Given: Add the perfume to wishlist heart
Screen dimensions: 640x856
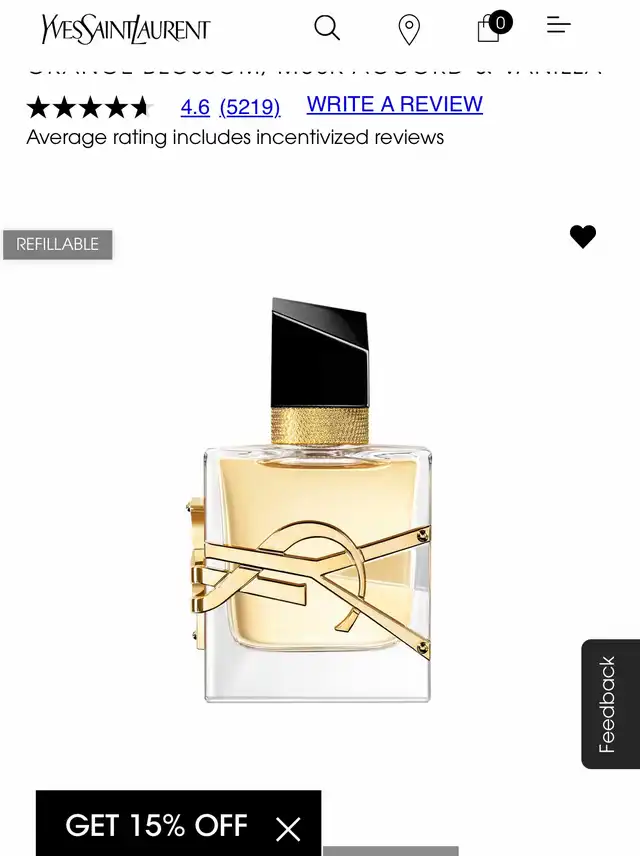Looking at the screenshot, I should (x=583, y=237).
